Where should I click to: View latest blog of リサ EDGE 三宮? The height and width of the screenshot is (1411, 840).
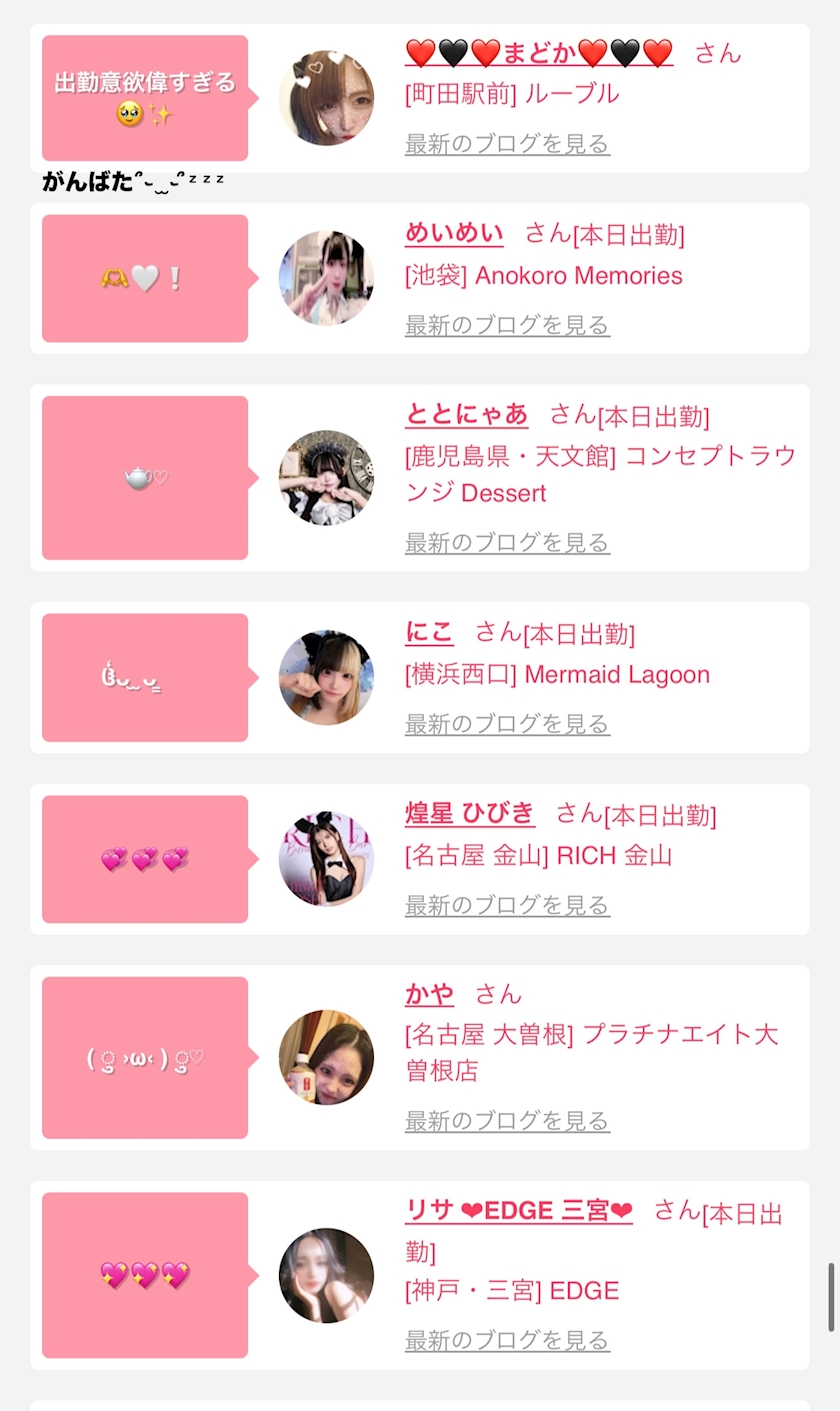507,1340
